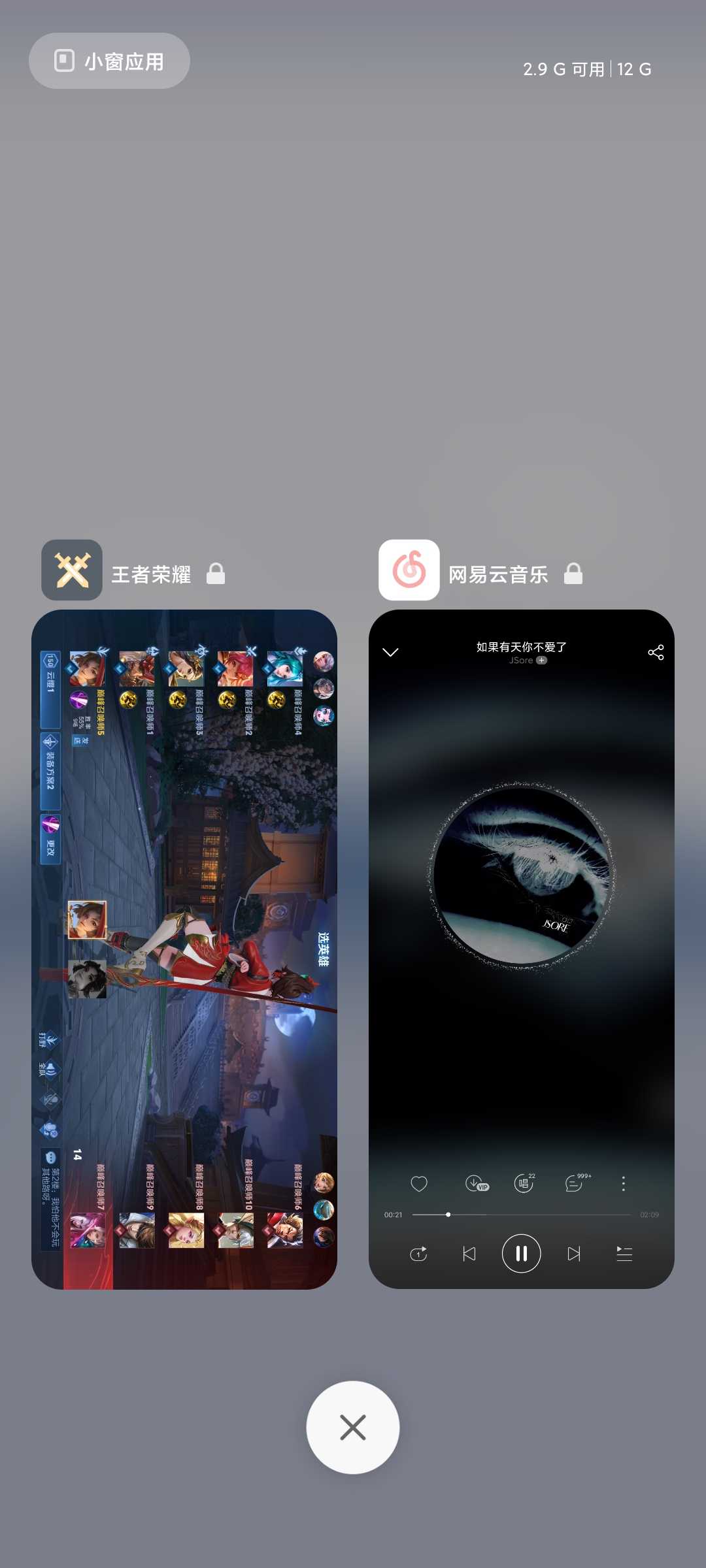The height and width of the screenshot is (1568, 706).
Task: Open the 小窗应用 small-window apps button
Action: 109,61
